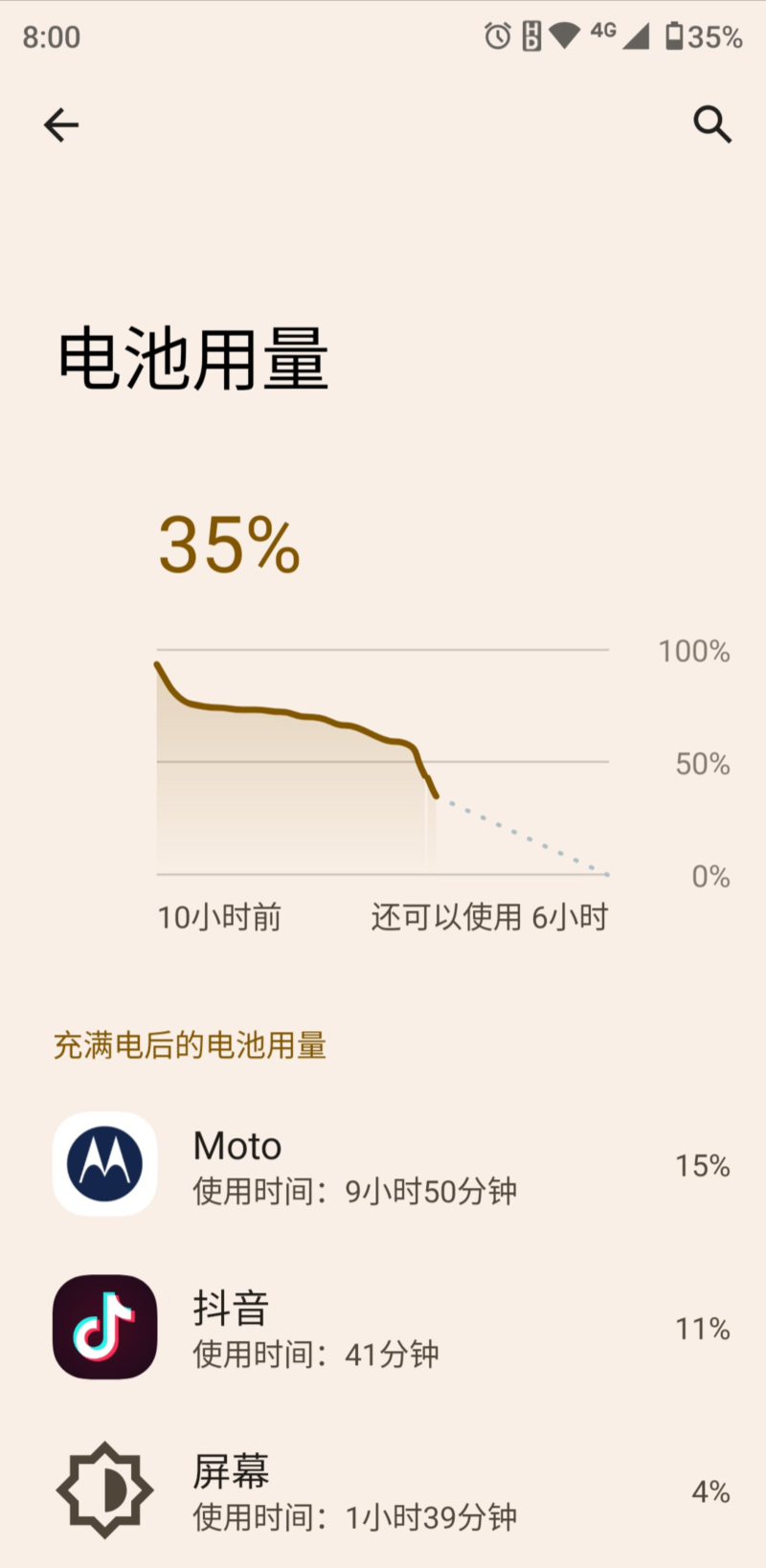View 抖音 battery usage details
766x1568 pixels.
(383, 1328)
